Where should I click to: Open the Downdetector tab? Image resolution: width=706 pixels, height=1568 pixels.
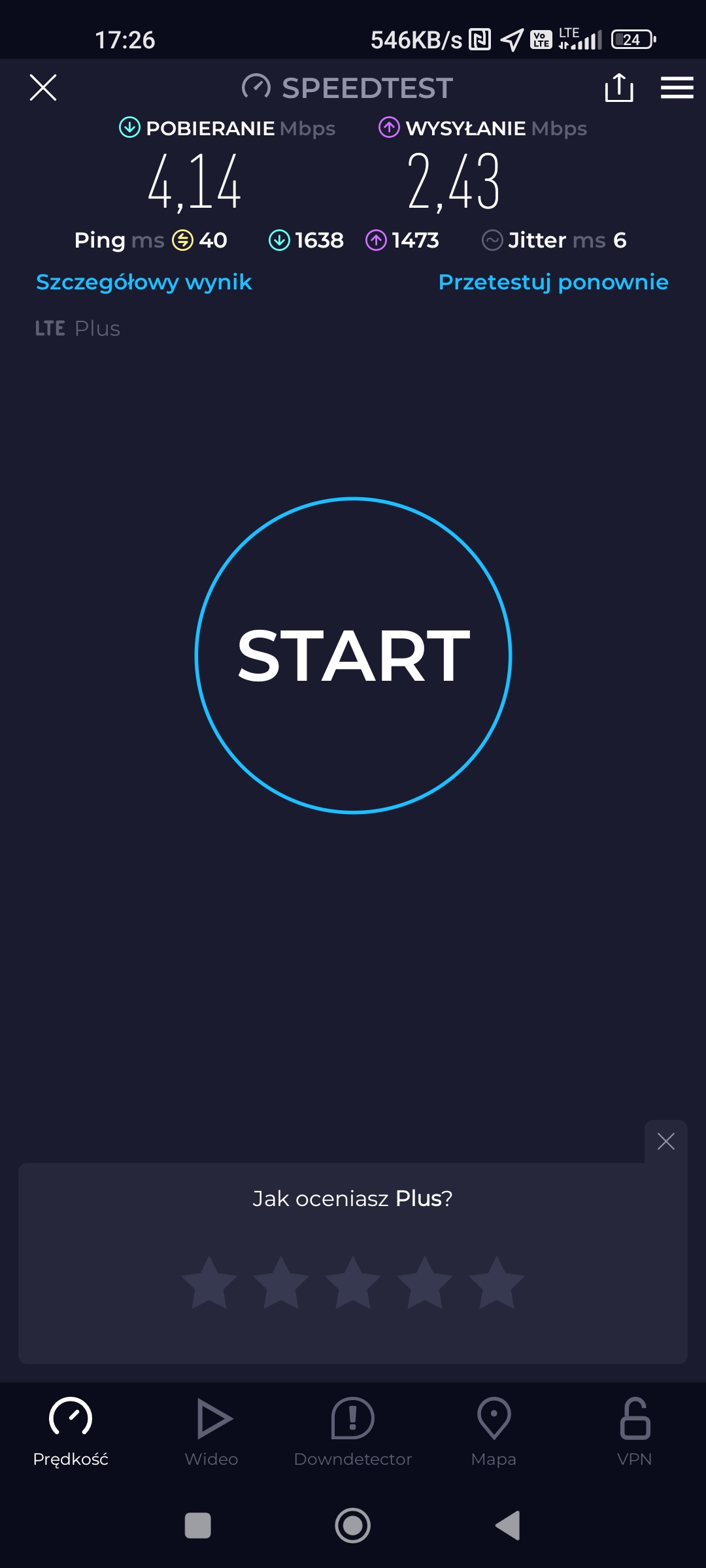(353, 1431)
